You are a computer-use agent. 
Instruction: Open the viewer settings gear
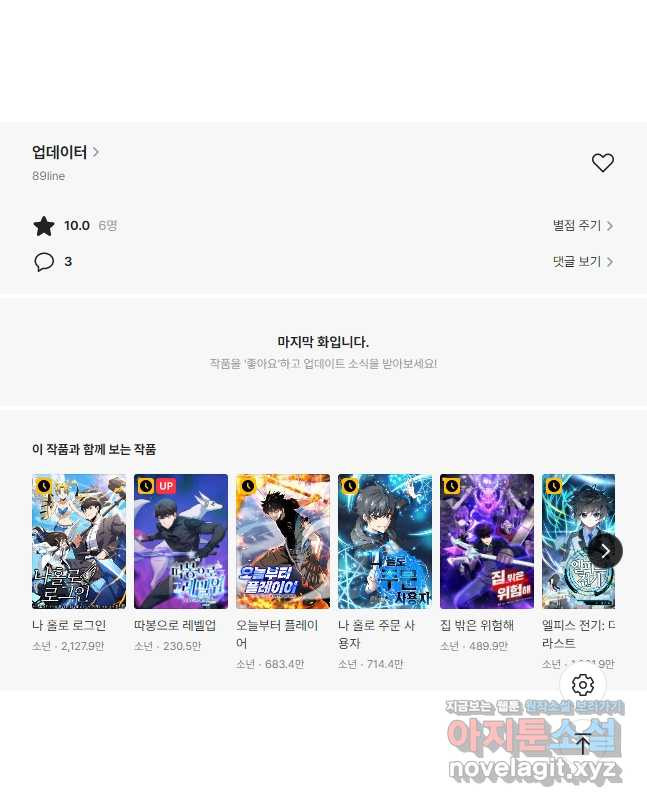[x=583, y=685]
